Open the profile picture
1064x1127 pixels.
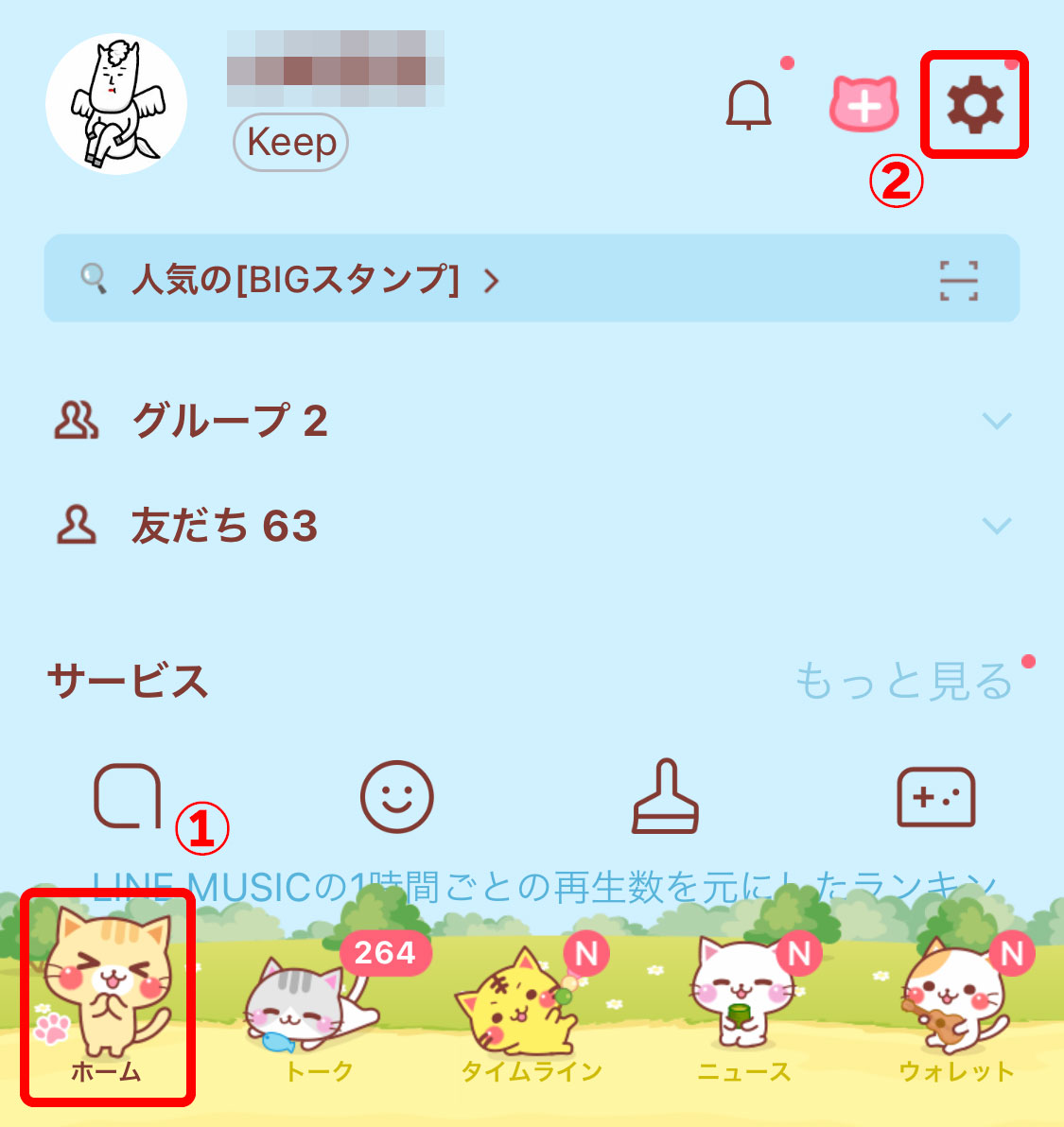(115, 105)
